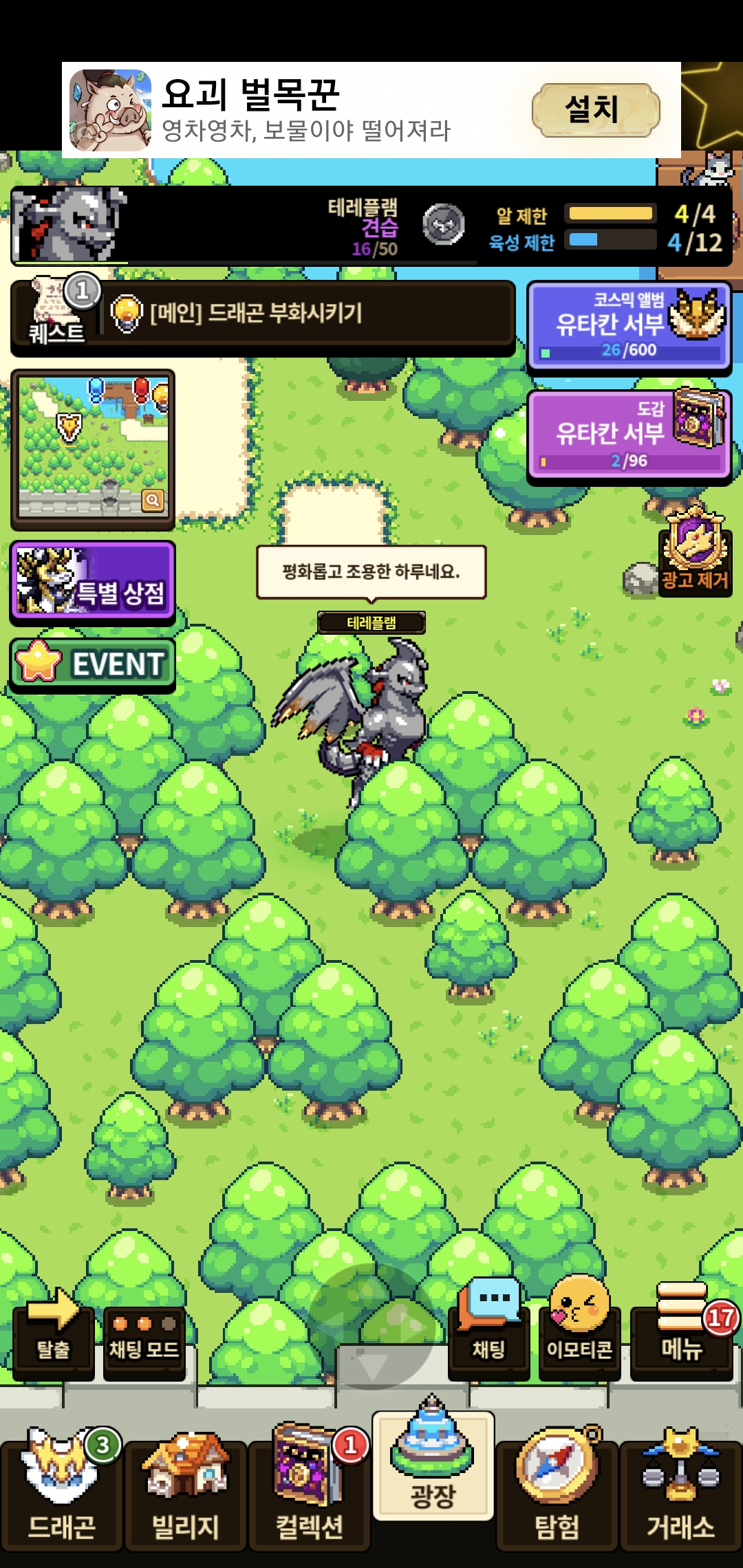The height and width of the screenshot is (1568, 743).
Task: Install the 요괴 벌목꾼 ad app
Action: [x=595, y=110]
